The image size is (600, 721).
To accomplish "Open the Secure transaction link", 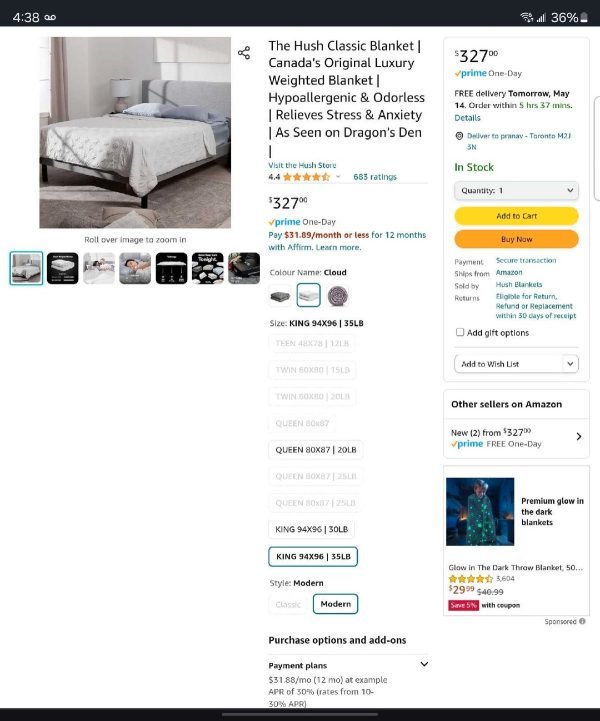I will click(526, 261).
